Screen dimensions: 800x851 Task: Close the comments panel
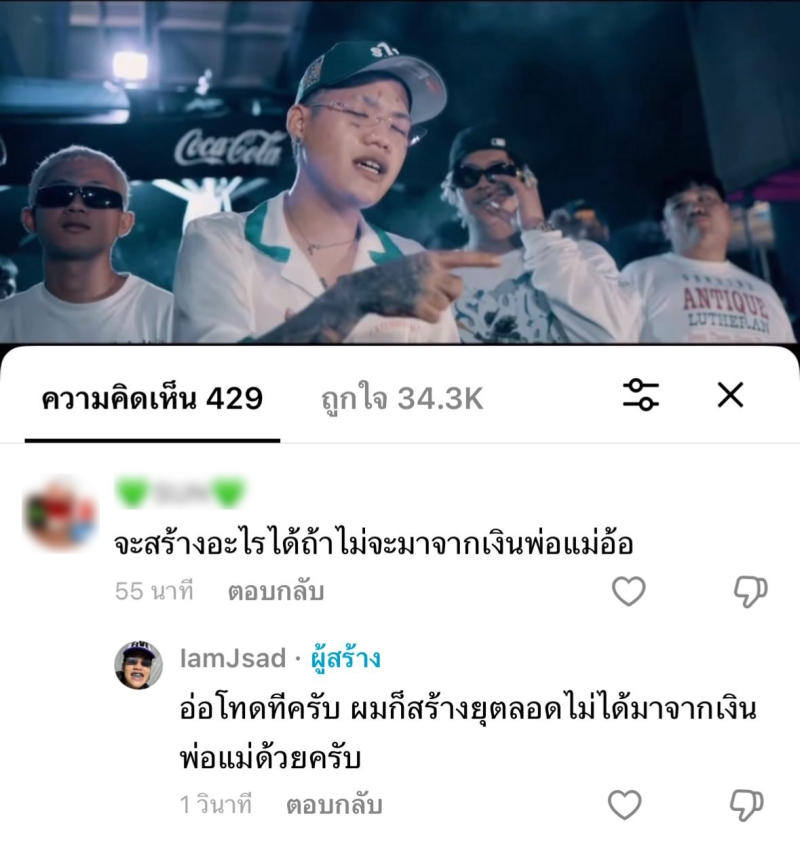pyautogui.click(x=731, y=395)
